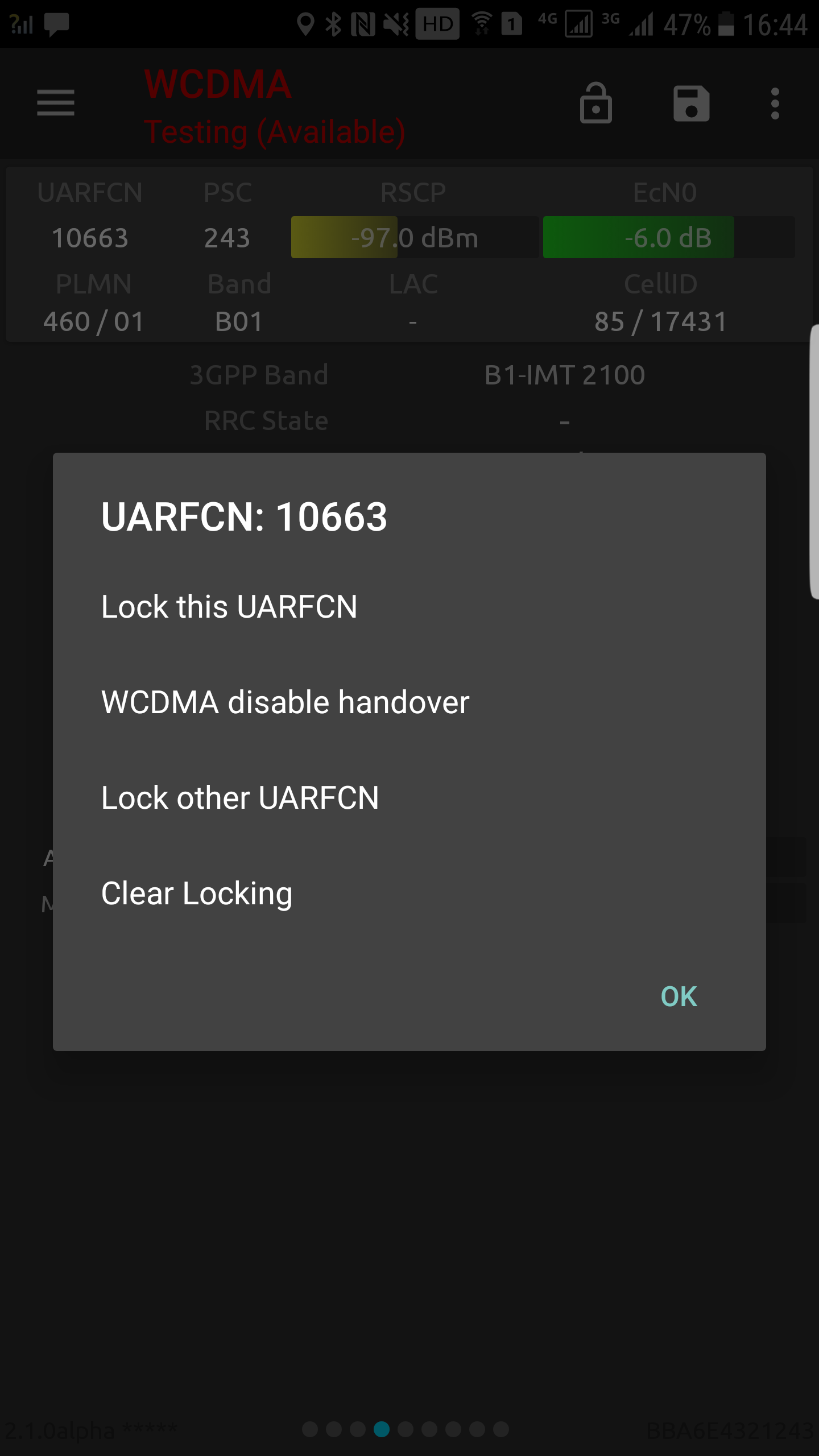
Task: Select Lock other UARFCN
Action: (239, 798)
